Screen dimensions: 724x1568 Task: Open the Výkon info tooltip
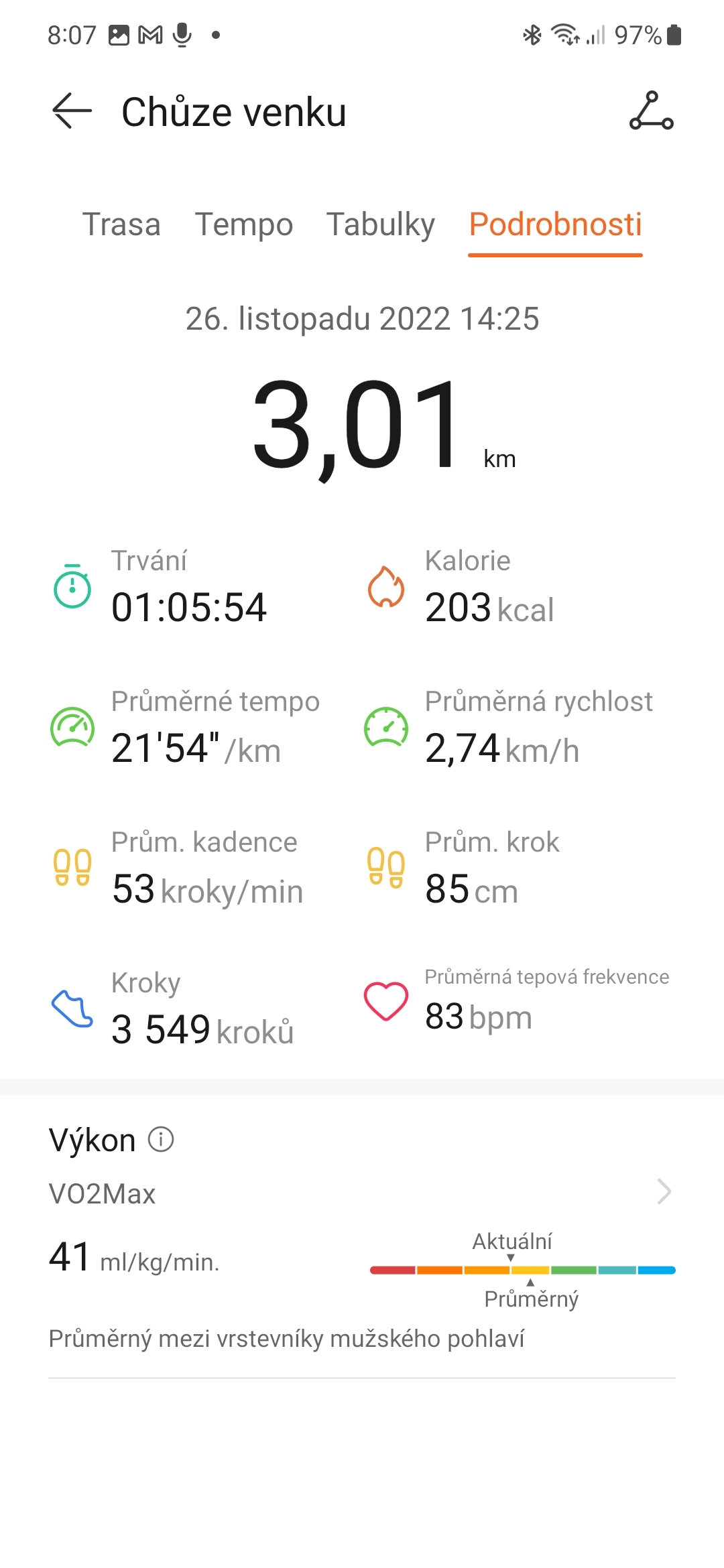click(160, 1138)
